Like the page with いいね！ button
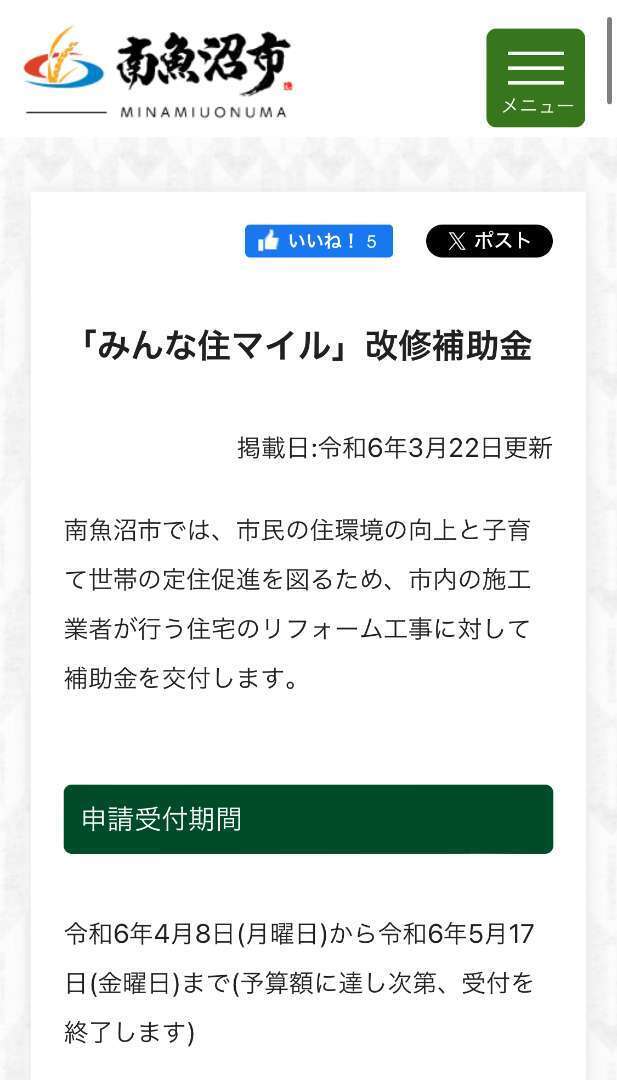The image size is (617, 1080). pos(318,241)
